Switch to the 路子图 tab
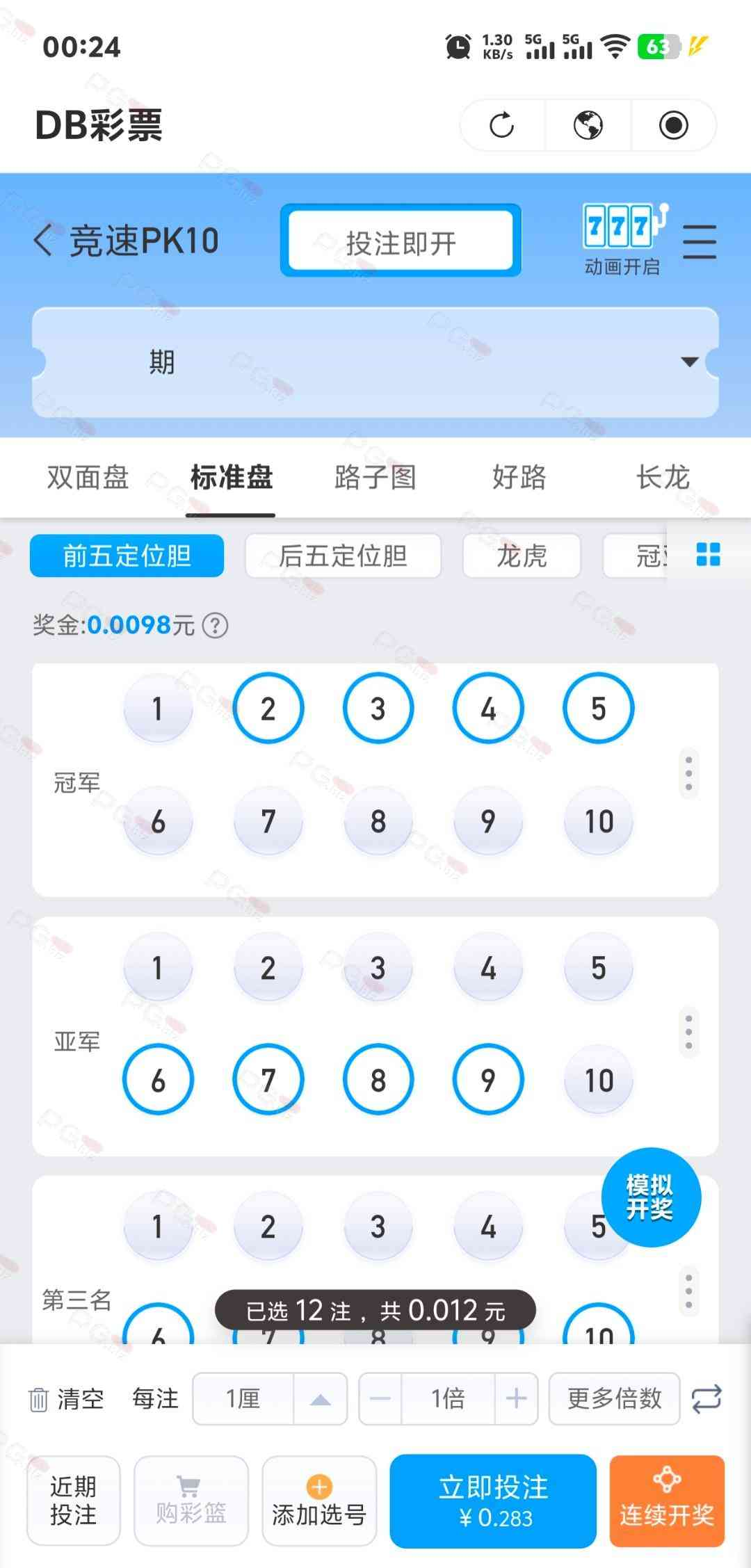 (x=375, y=478)
